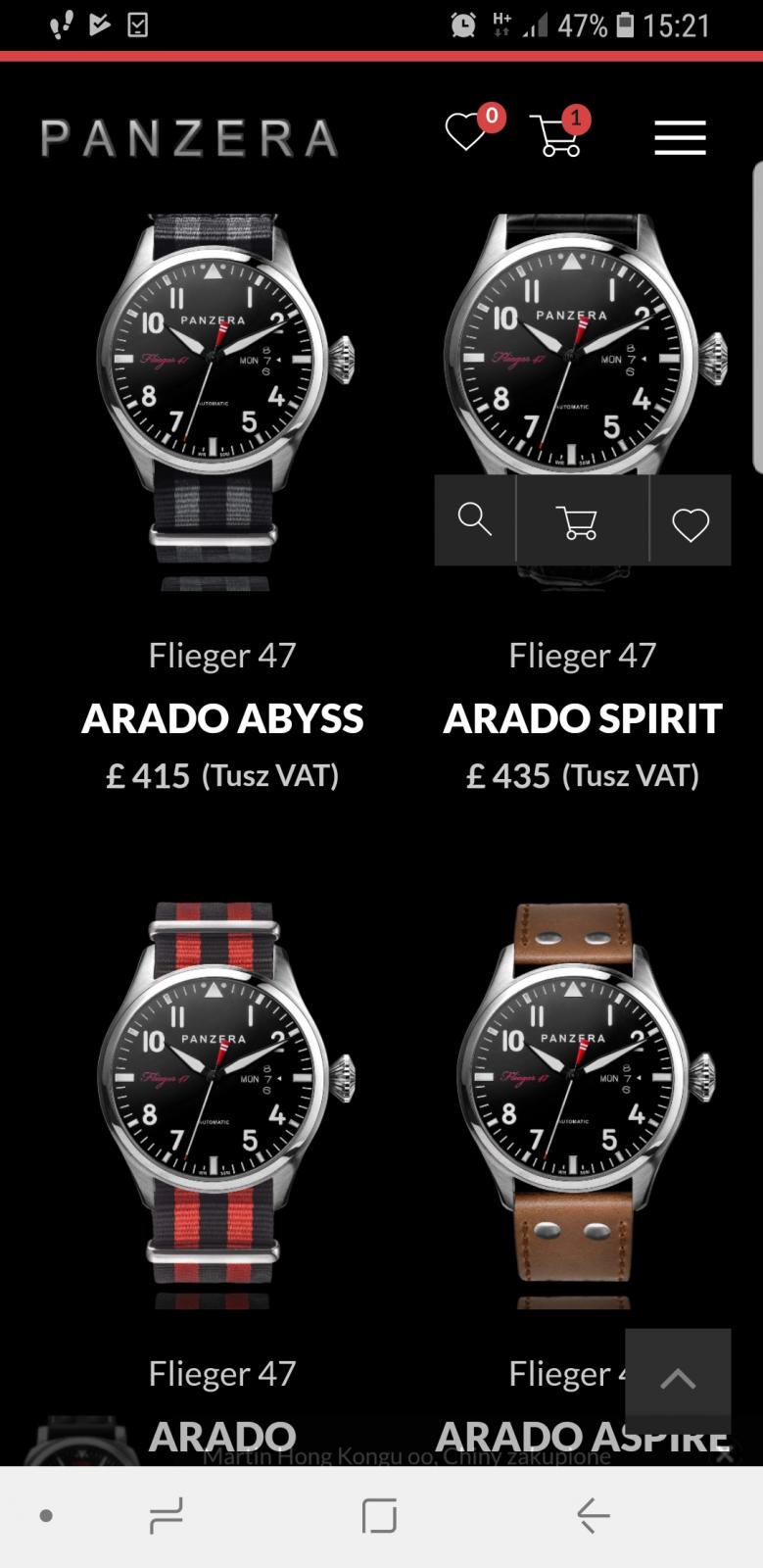
Task: Open the red striped strap watch image
Action: (x=222, y=1105)
